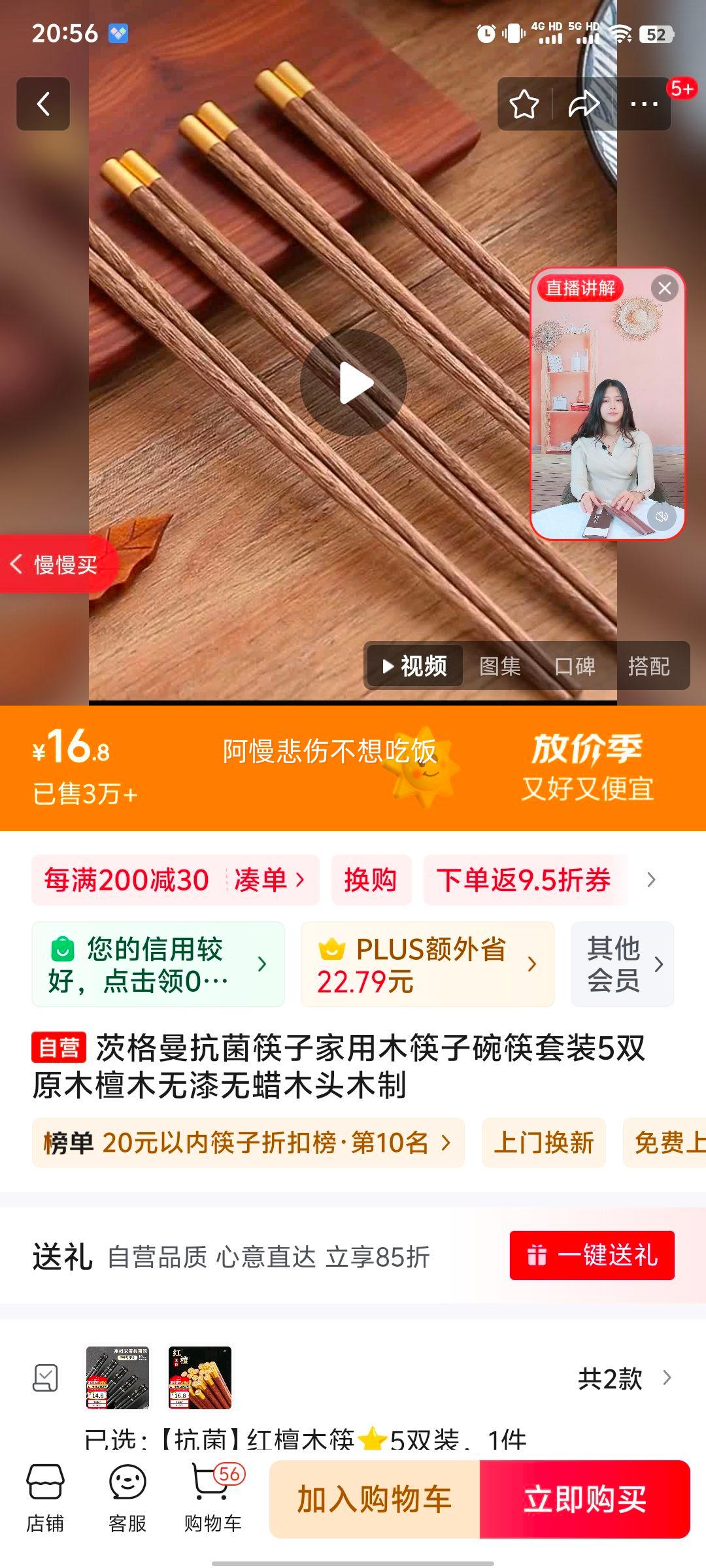Screen dimensions: 706x1568
Task: Share the product using share icon
Action: point(584,103)
